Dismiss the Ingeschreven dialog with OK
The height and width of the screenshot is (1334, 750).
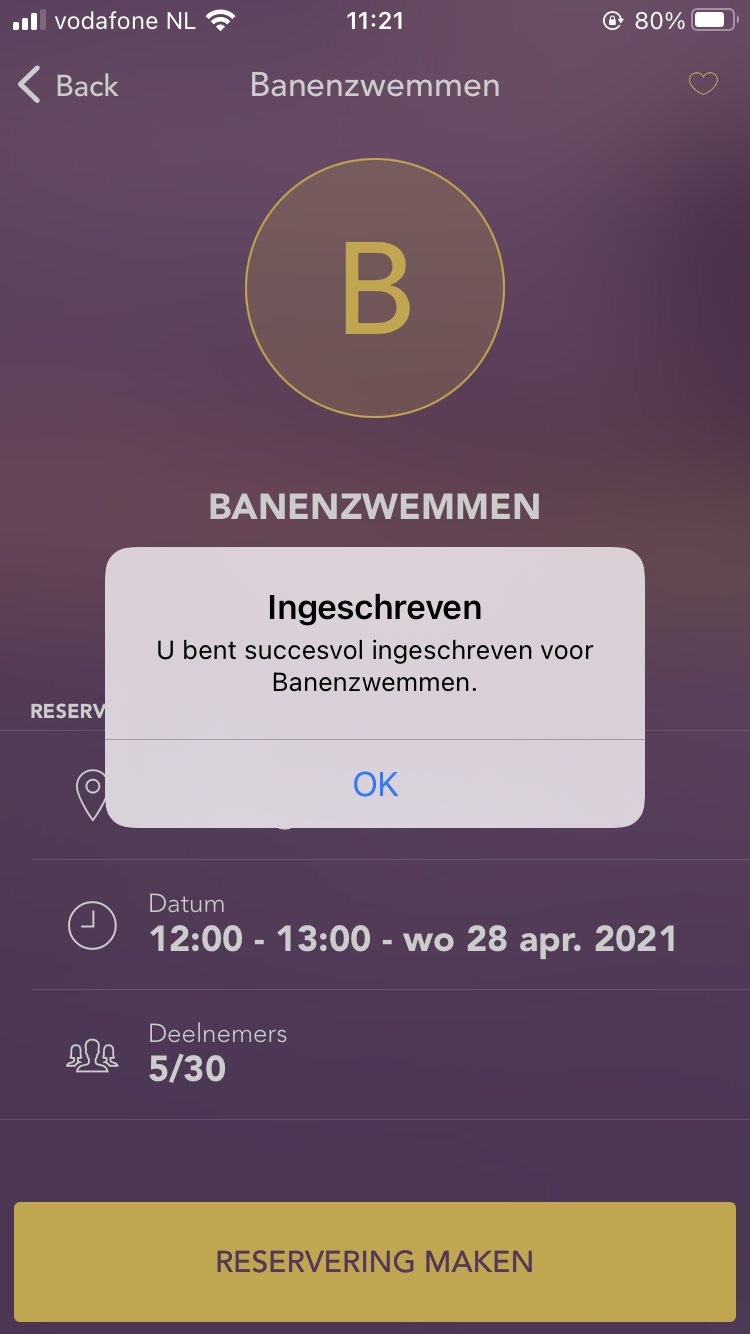pyautogui.click(x=375, y=784)
